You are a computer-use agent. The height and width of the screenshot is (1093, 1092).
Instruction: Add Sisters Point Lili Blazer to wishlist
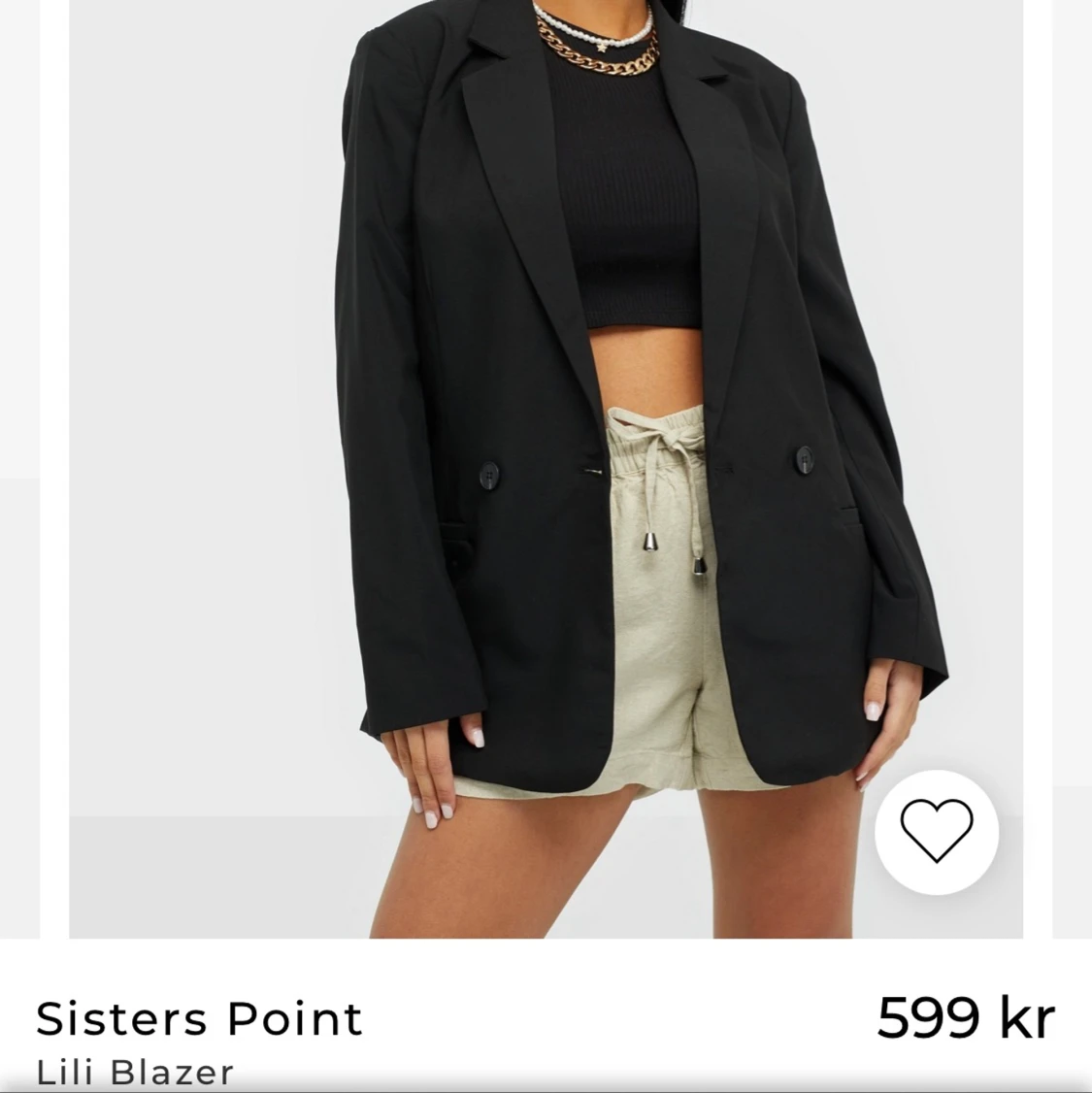tap(936, 832)
